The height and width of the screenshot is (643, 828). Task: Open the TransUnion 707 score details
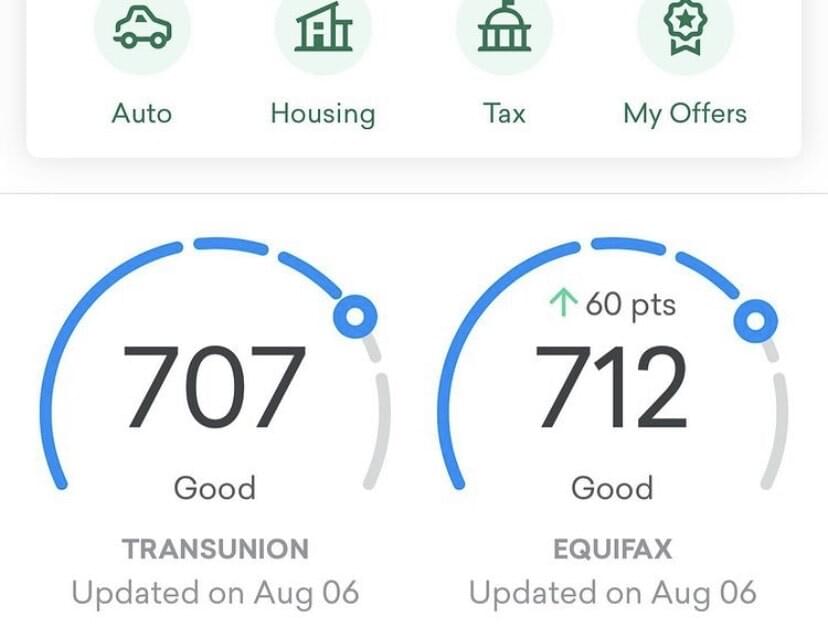tap(214, 390)
